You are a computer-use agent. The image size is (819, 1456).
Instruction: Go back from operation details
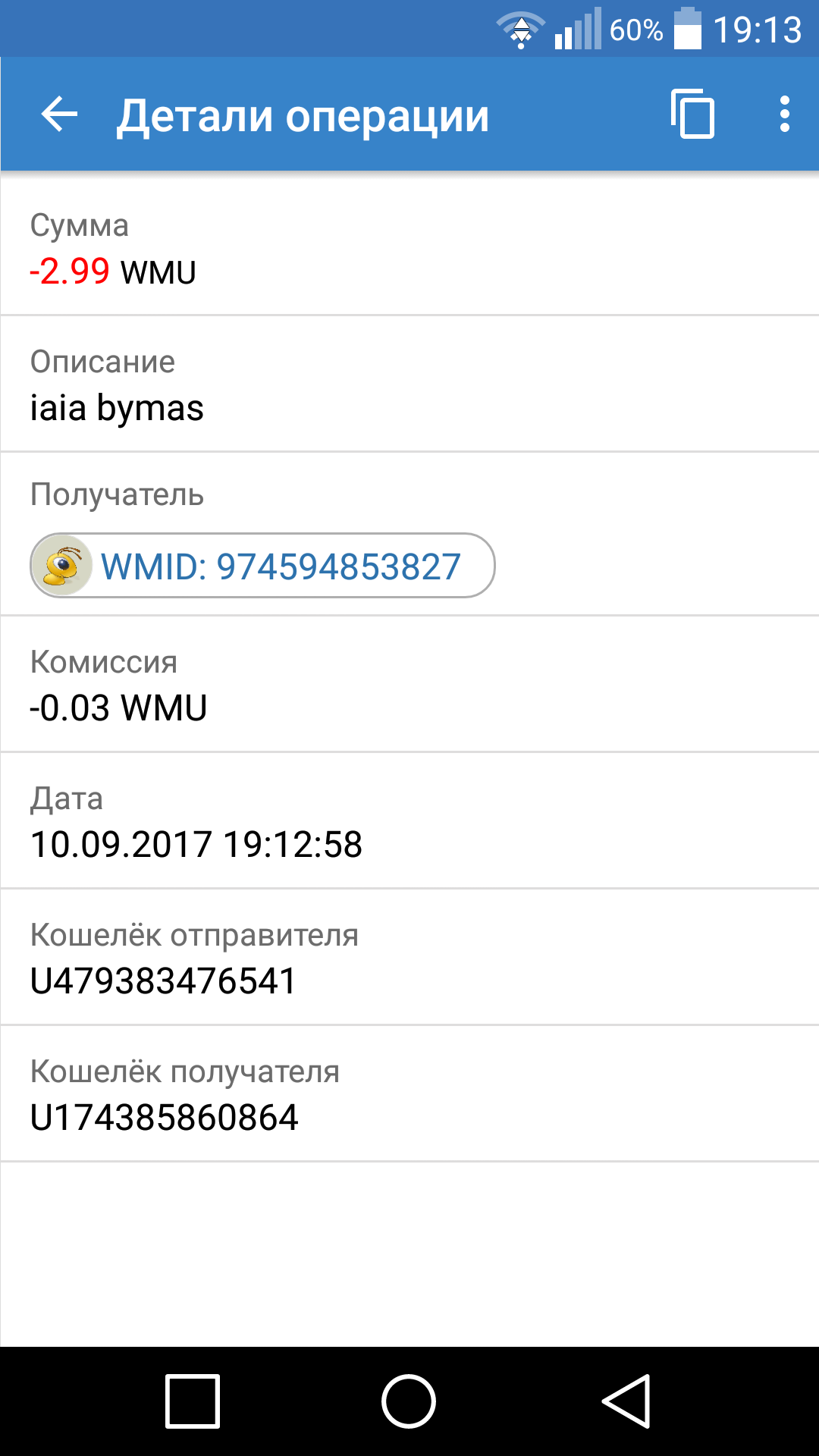coord(59,115)
